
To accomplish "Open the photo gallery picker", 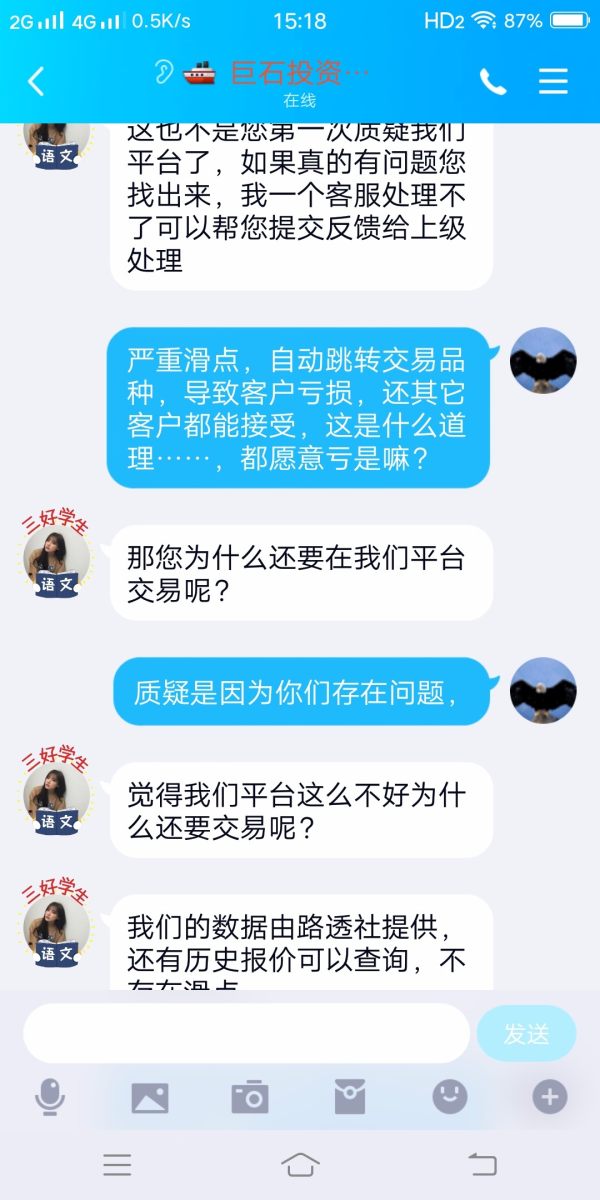I will [x=150, y=1097].
